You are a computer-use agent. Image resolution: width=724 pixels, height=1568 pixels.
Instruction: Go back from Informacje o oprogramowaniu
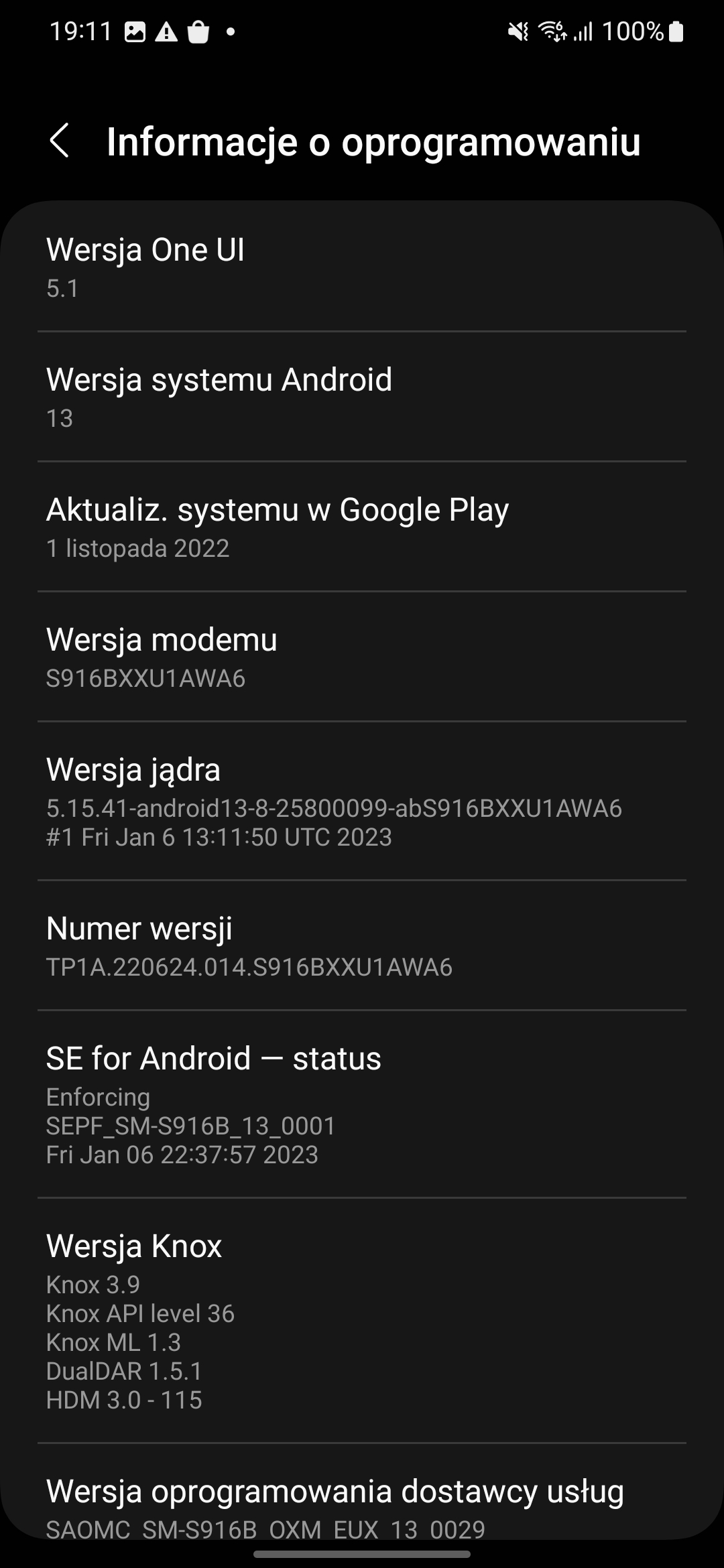[59, 141]
